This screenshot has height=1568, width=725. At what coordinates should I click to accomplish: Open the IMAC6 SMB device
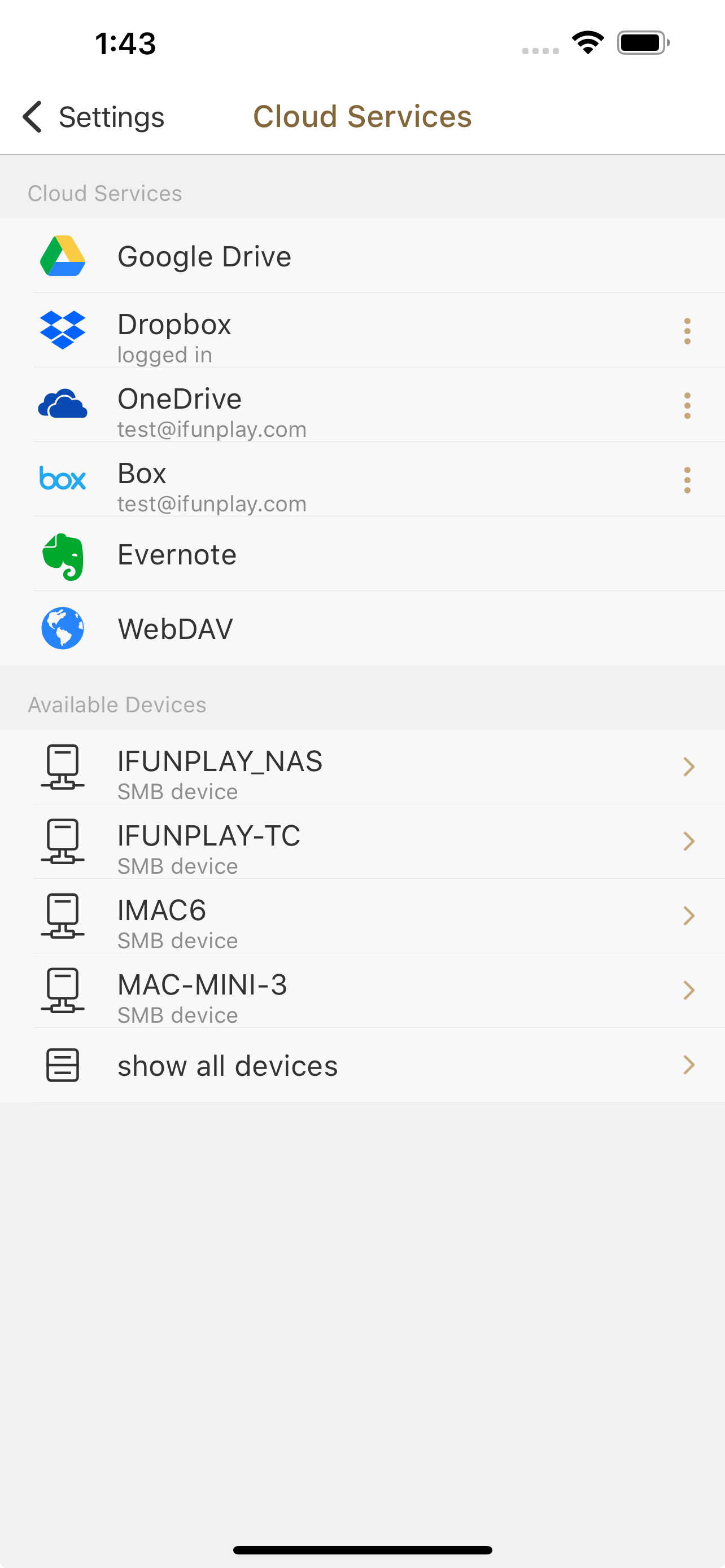362,916
